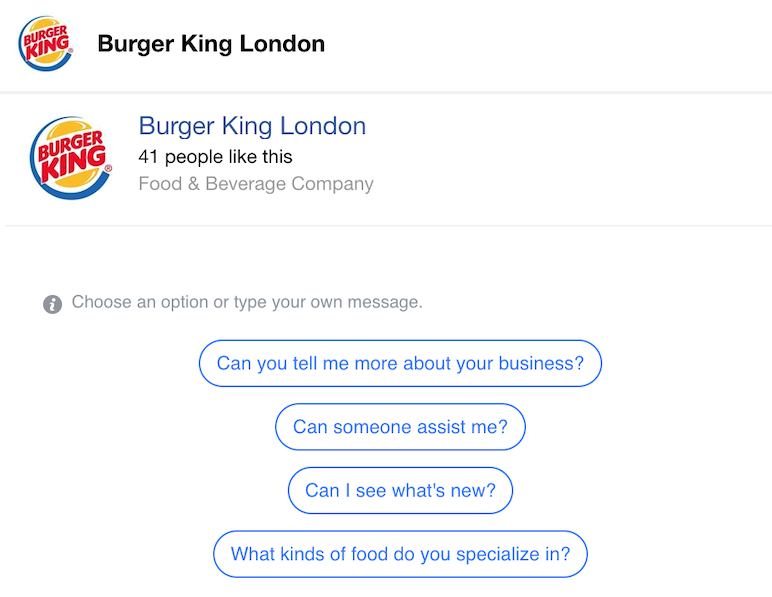Viewport: 772px width, 597px height.
Task: Choose the 'Can I see what's new?' reply
Action: 400,491
